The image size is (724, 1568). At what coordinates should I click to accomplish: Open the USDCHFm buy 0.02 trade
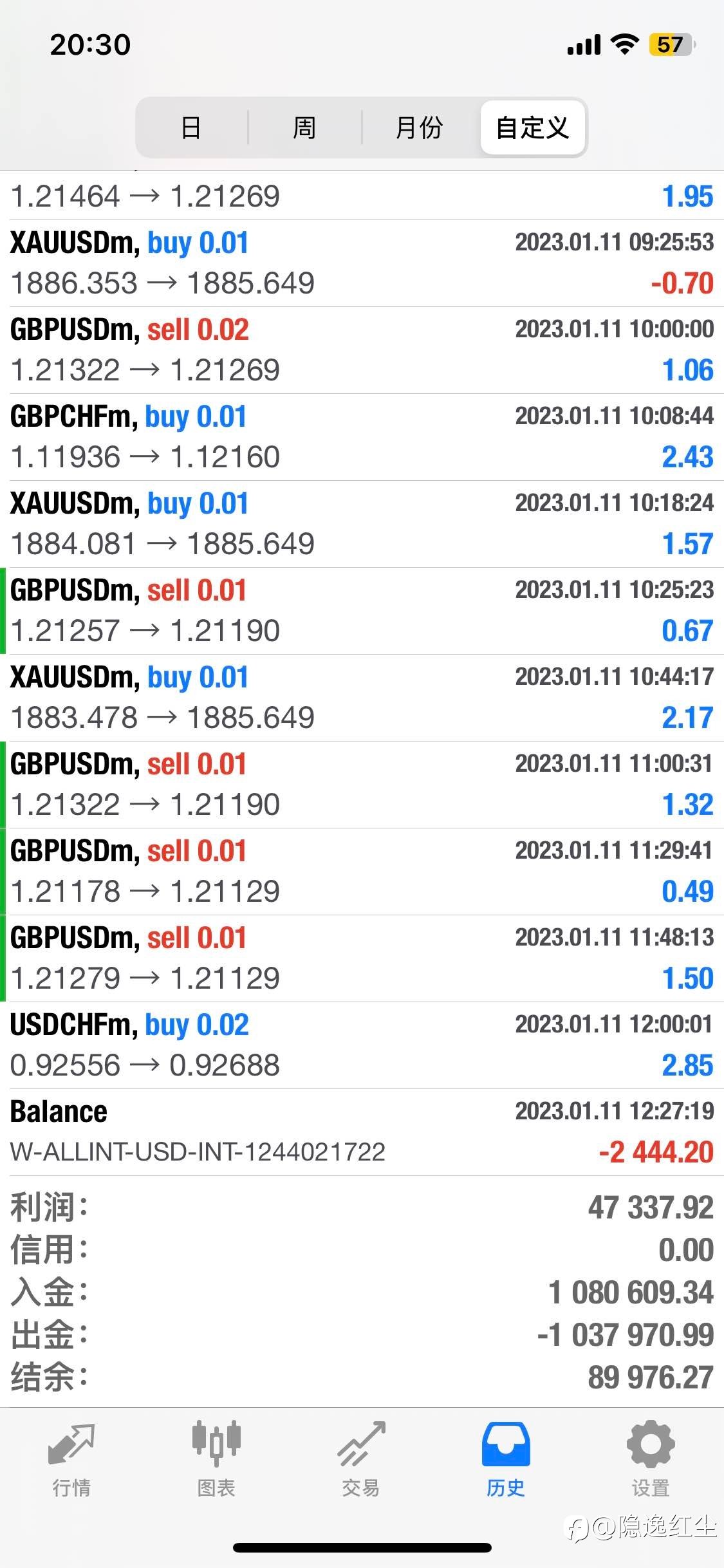[362, 1045]
